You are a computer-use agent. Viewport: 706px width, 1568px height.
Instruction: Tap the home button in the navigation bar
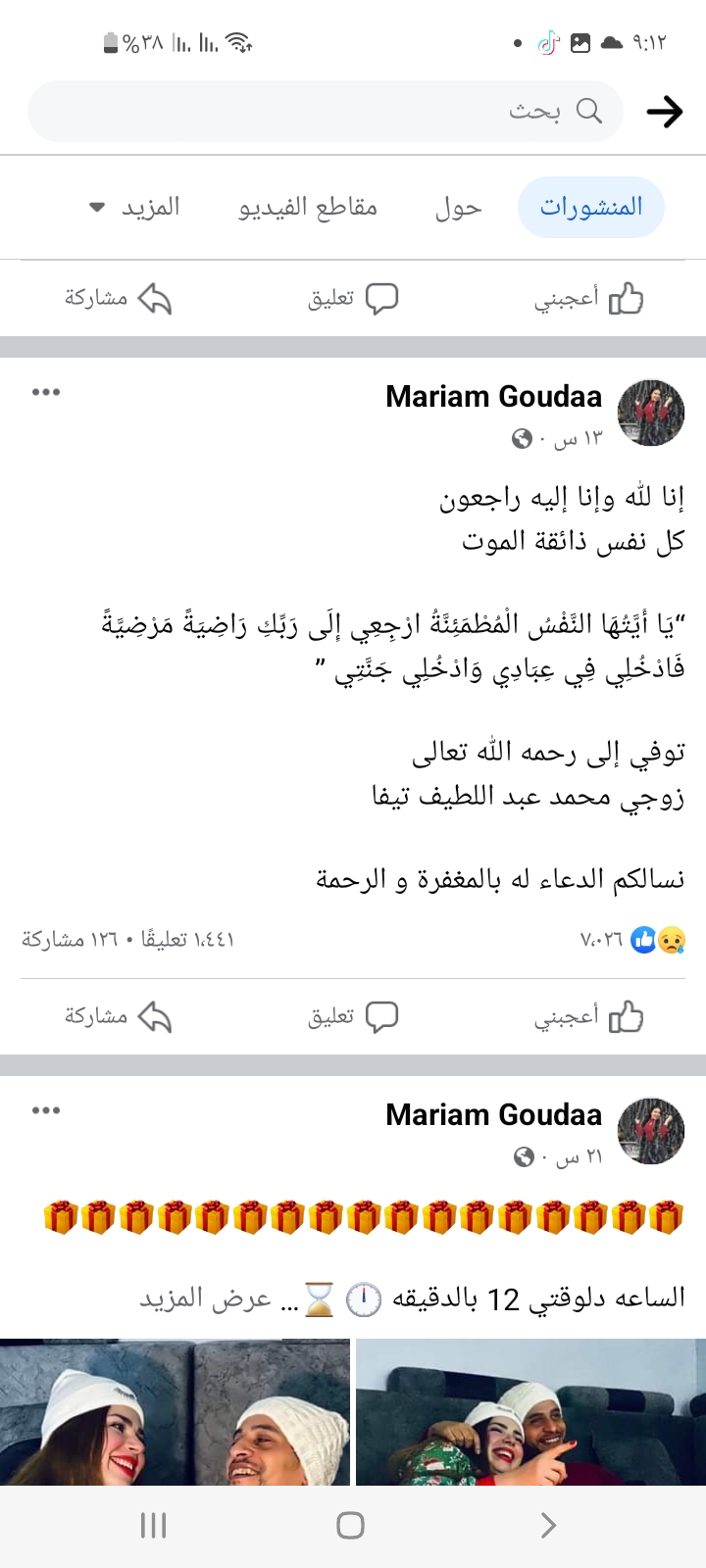tap(349, 1526)
